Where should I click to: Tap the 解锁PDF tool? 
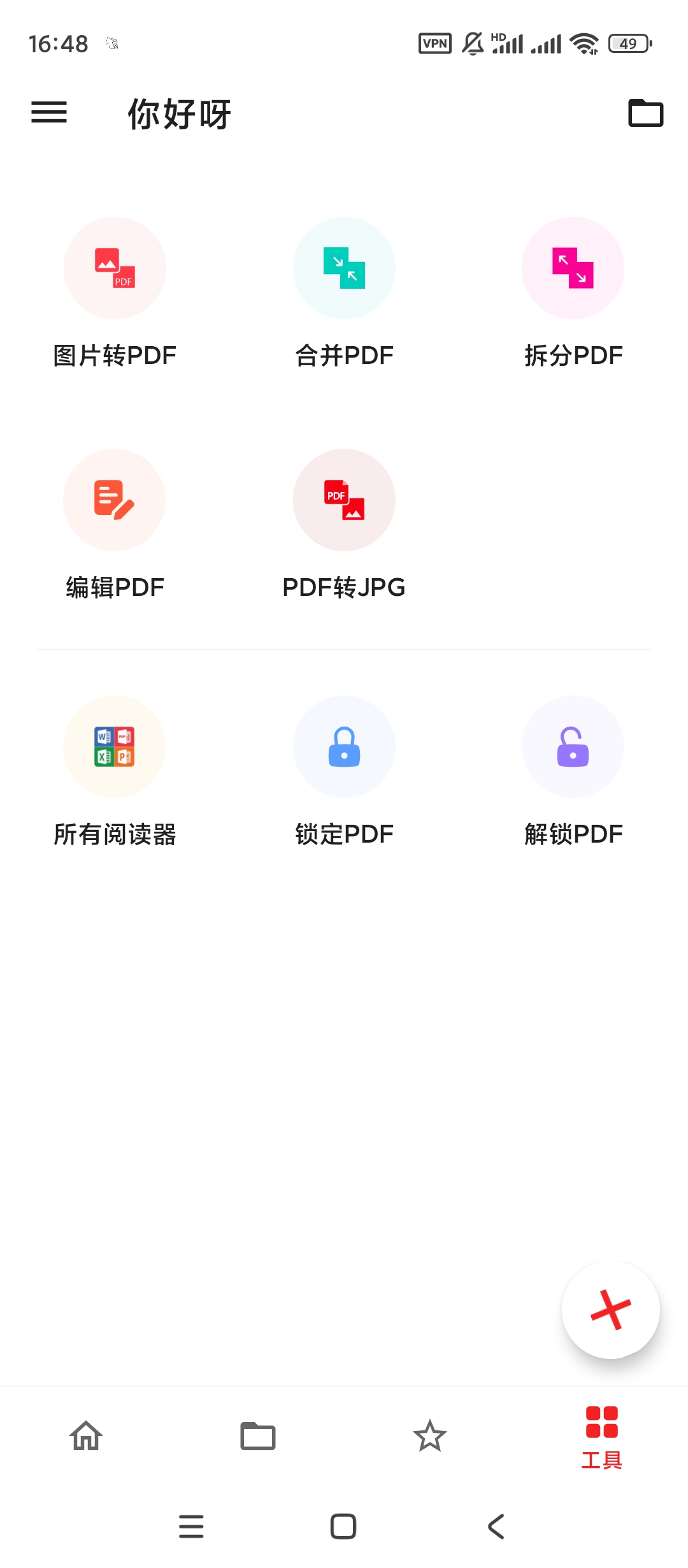[x=573, y=747]
